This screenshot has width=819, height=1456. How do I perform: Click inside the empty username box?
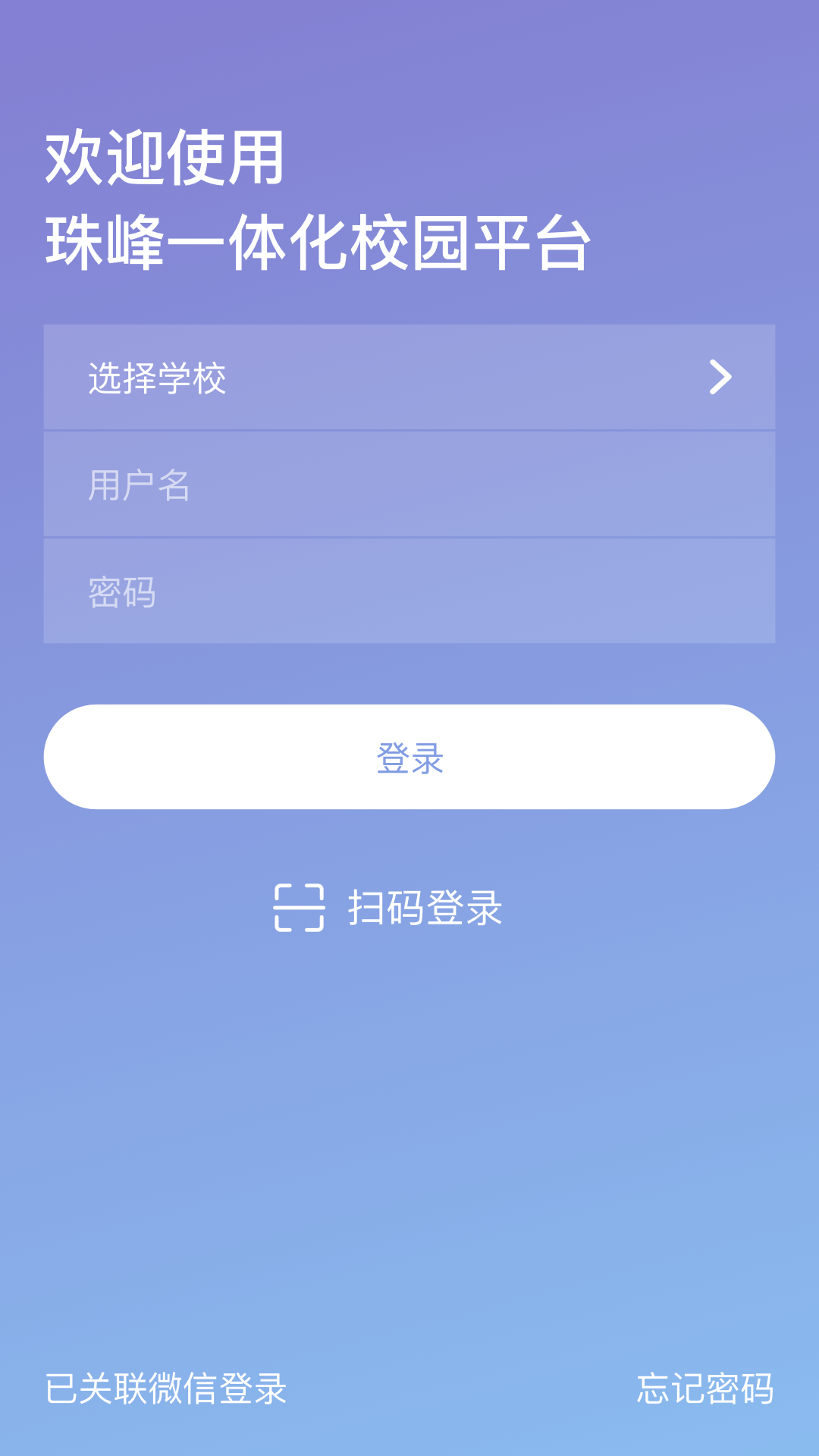click(x=409, y=485)
